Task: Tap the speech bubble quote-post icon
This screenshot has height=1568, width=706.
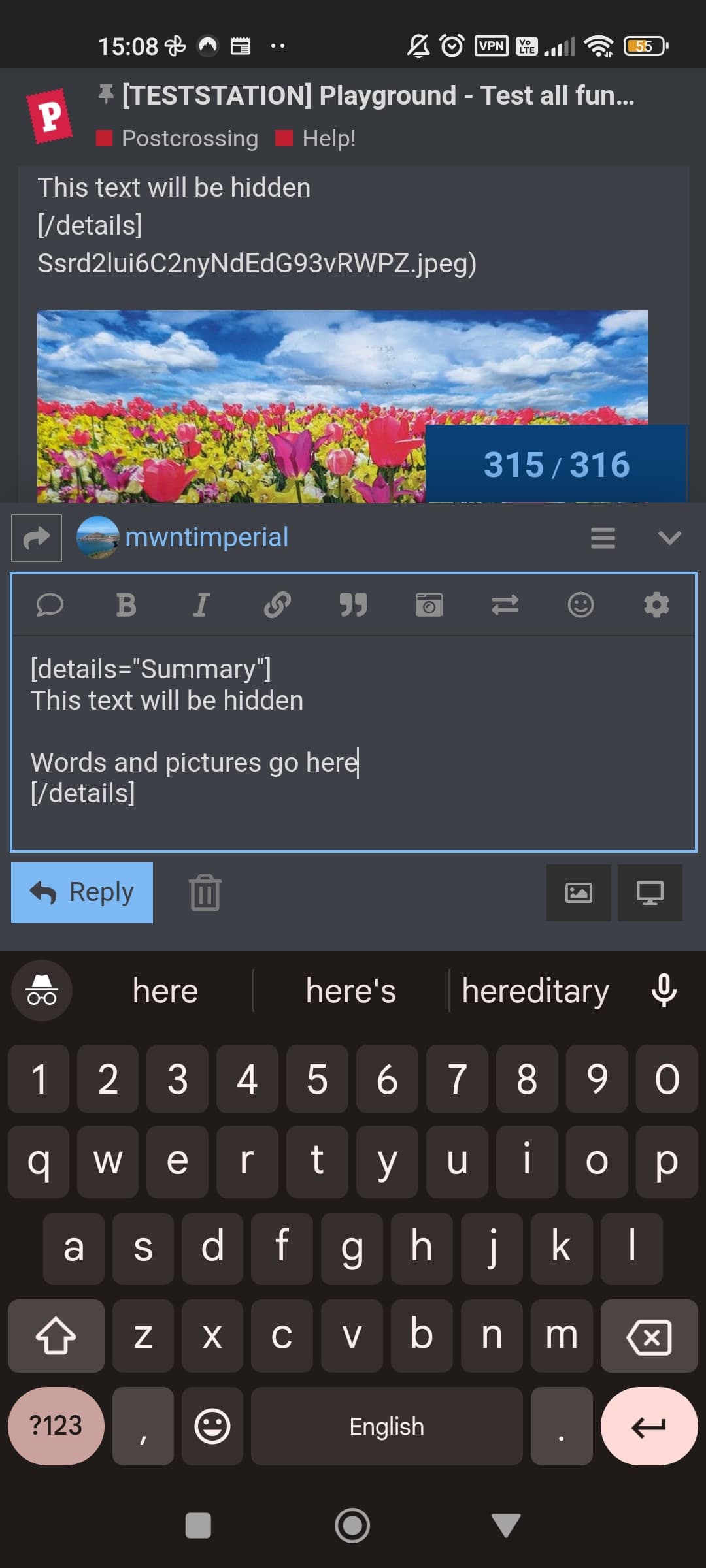Action: pyautogui.click(x=50, y=605)
